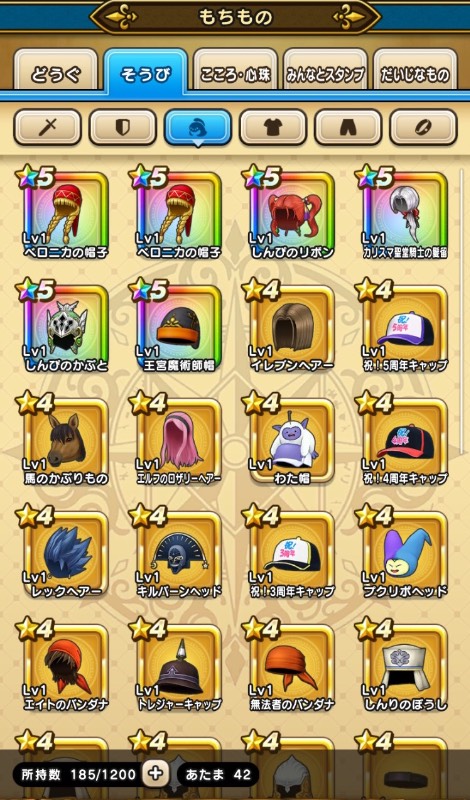Expand inventory capacity with the plus button

(155, 774)
